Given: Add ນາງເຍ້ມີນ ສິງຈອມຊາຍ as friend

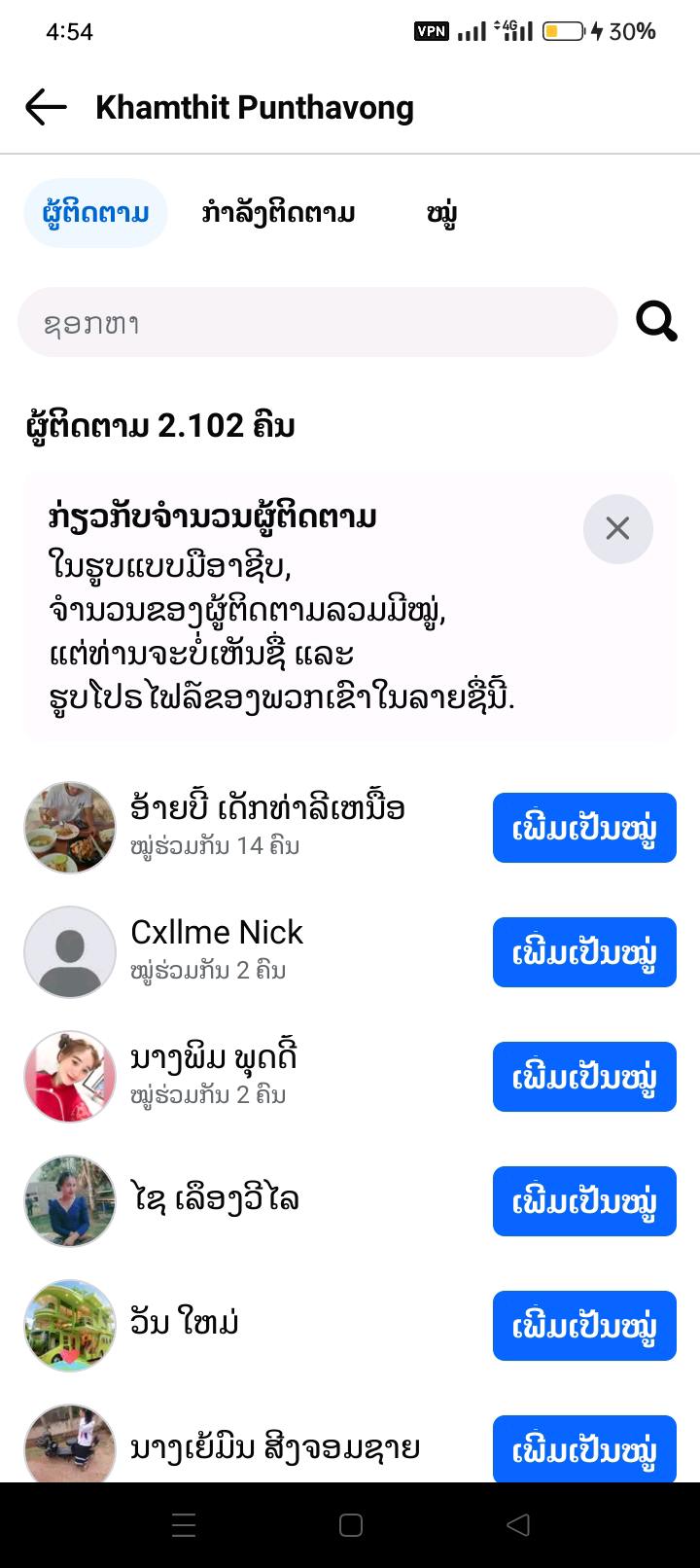Looking at the screenshot, I should 583,1449.
